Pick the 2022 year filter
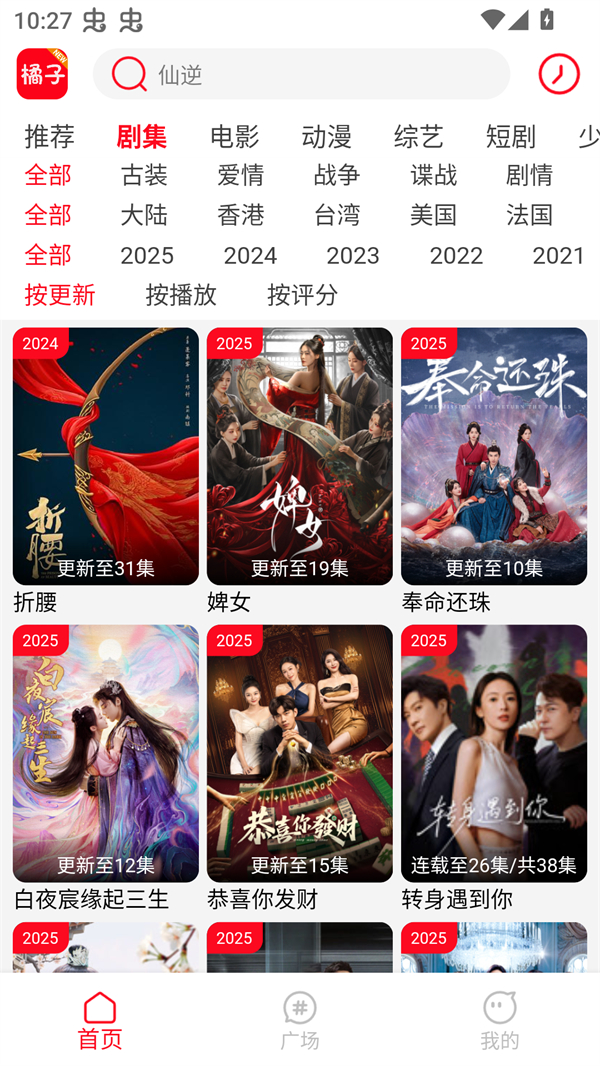Image resolution: width=600 pixels, height=1066 pixels. coord(456,255)
